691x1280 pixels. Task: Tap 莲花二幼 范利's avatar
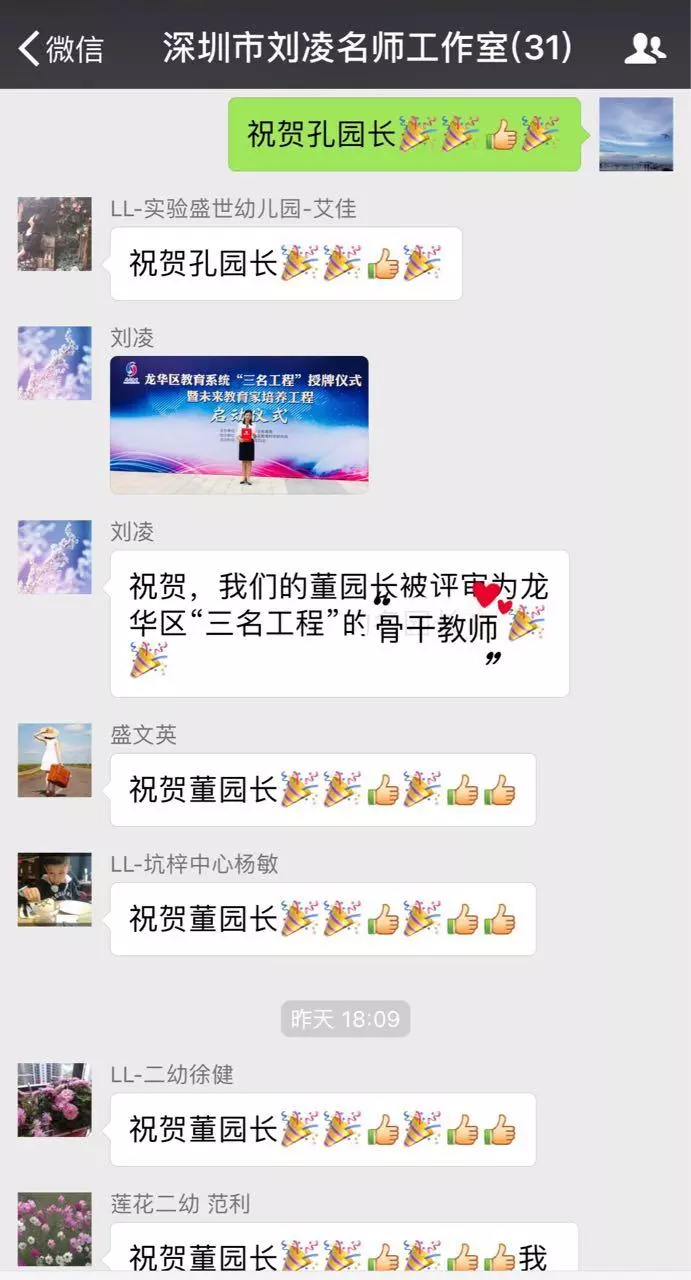54,1229
